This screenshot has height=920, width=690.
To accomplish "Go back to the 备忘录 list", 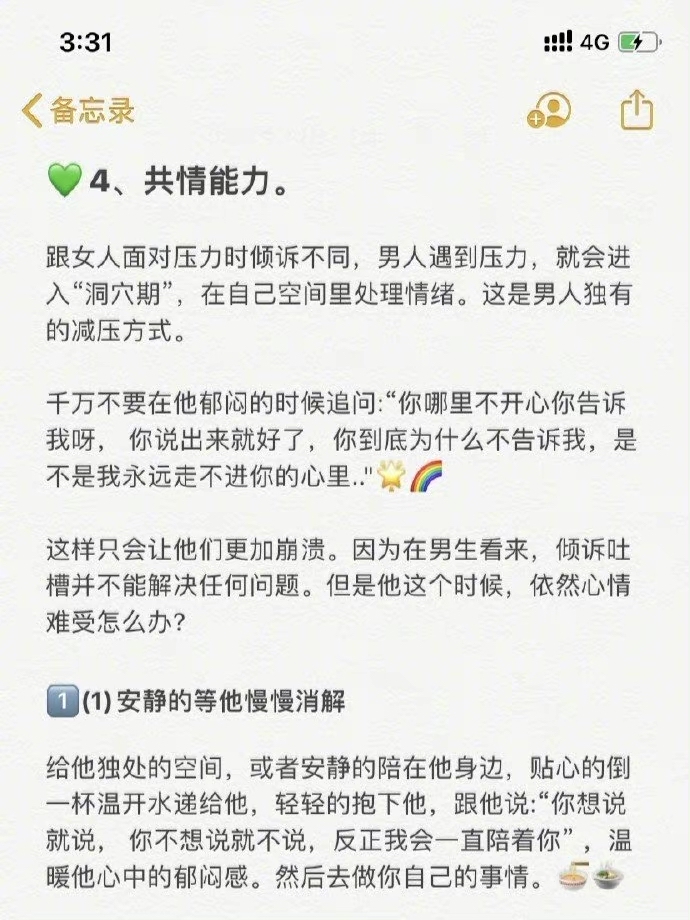I will tap(78, 110).
